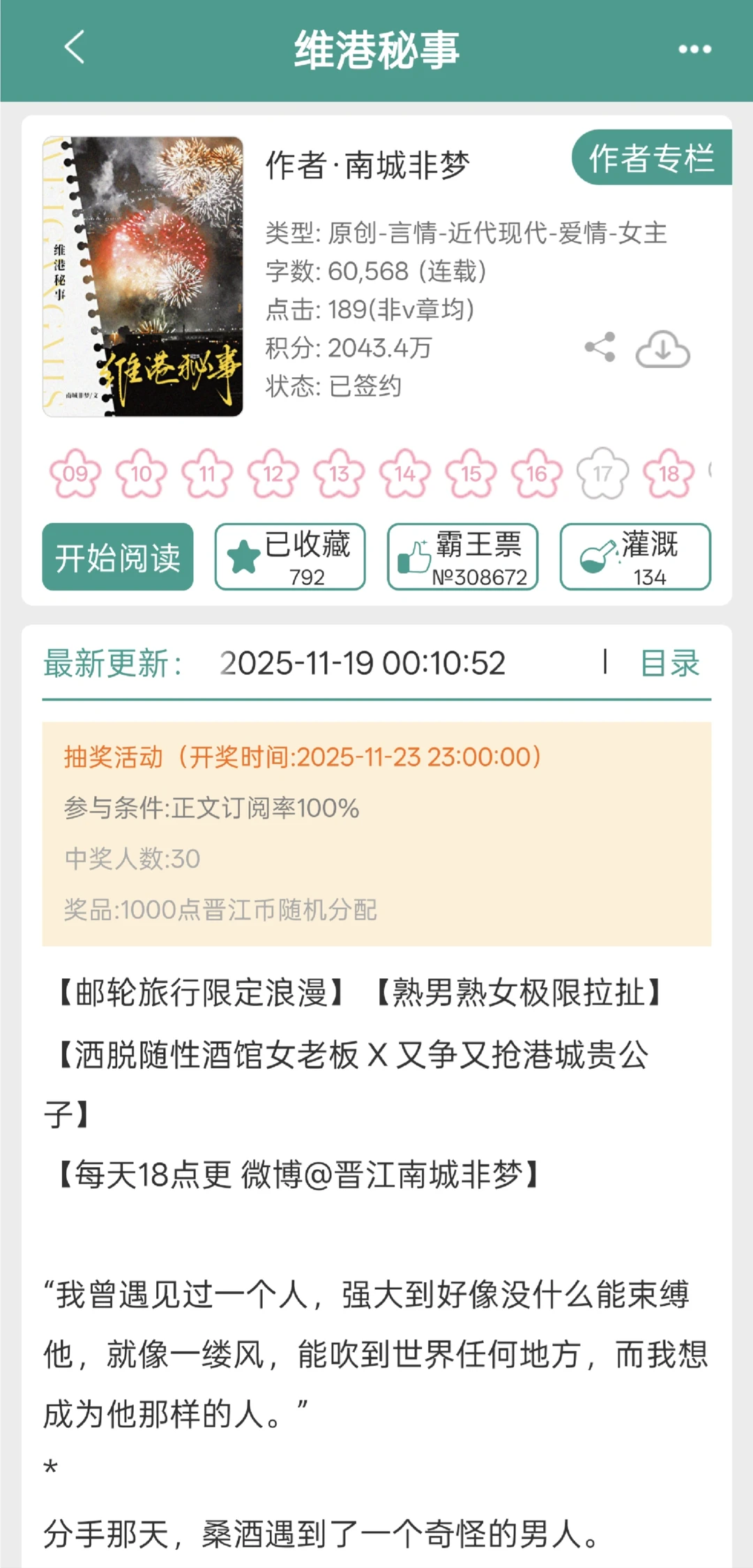Tap the flower stamp numbered 13
Screen dimensions: 753x1568
tap(338, 474)
